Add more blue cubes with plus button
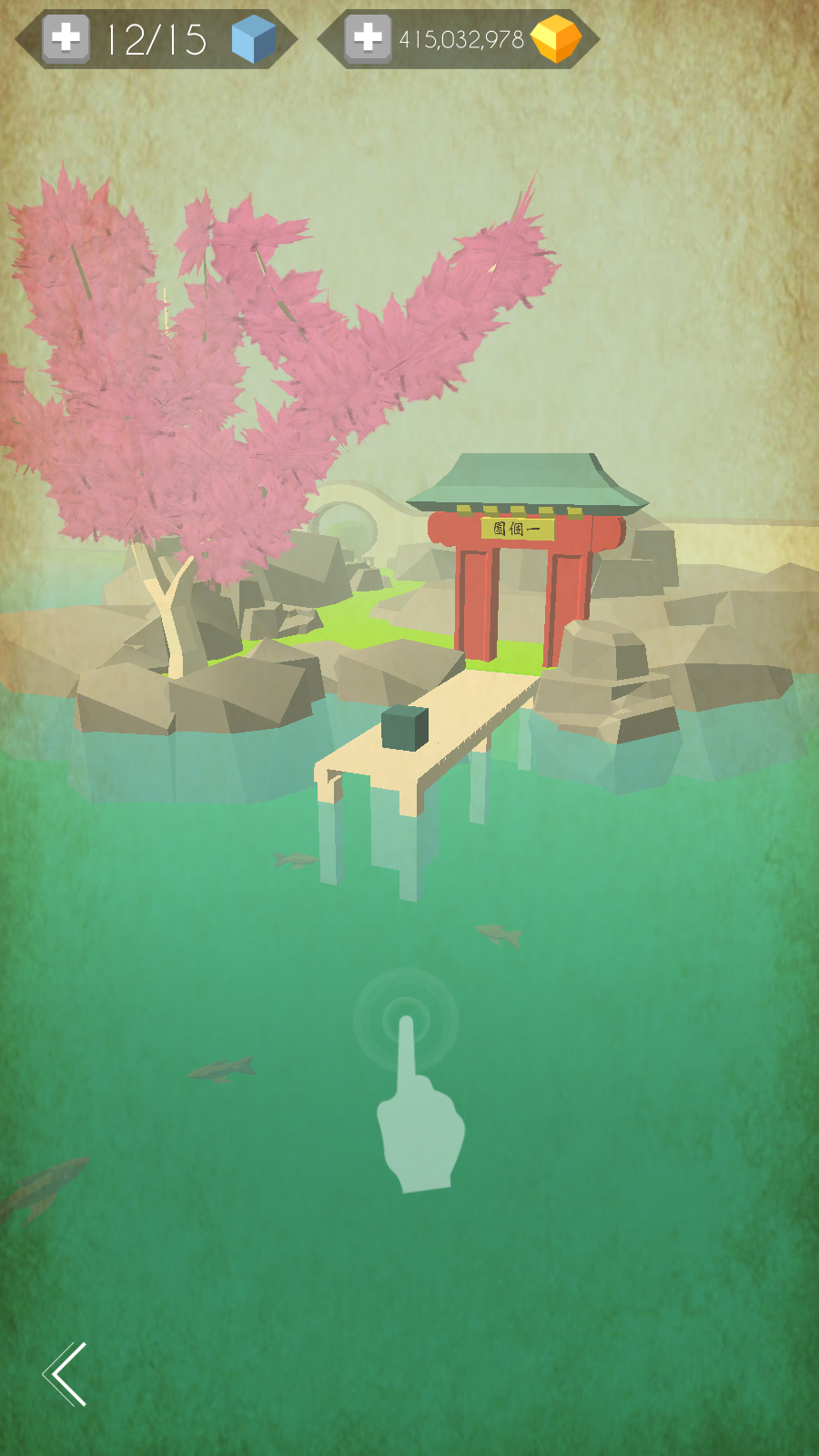819x1456 pixels. coord(66,39)
